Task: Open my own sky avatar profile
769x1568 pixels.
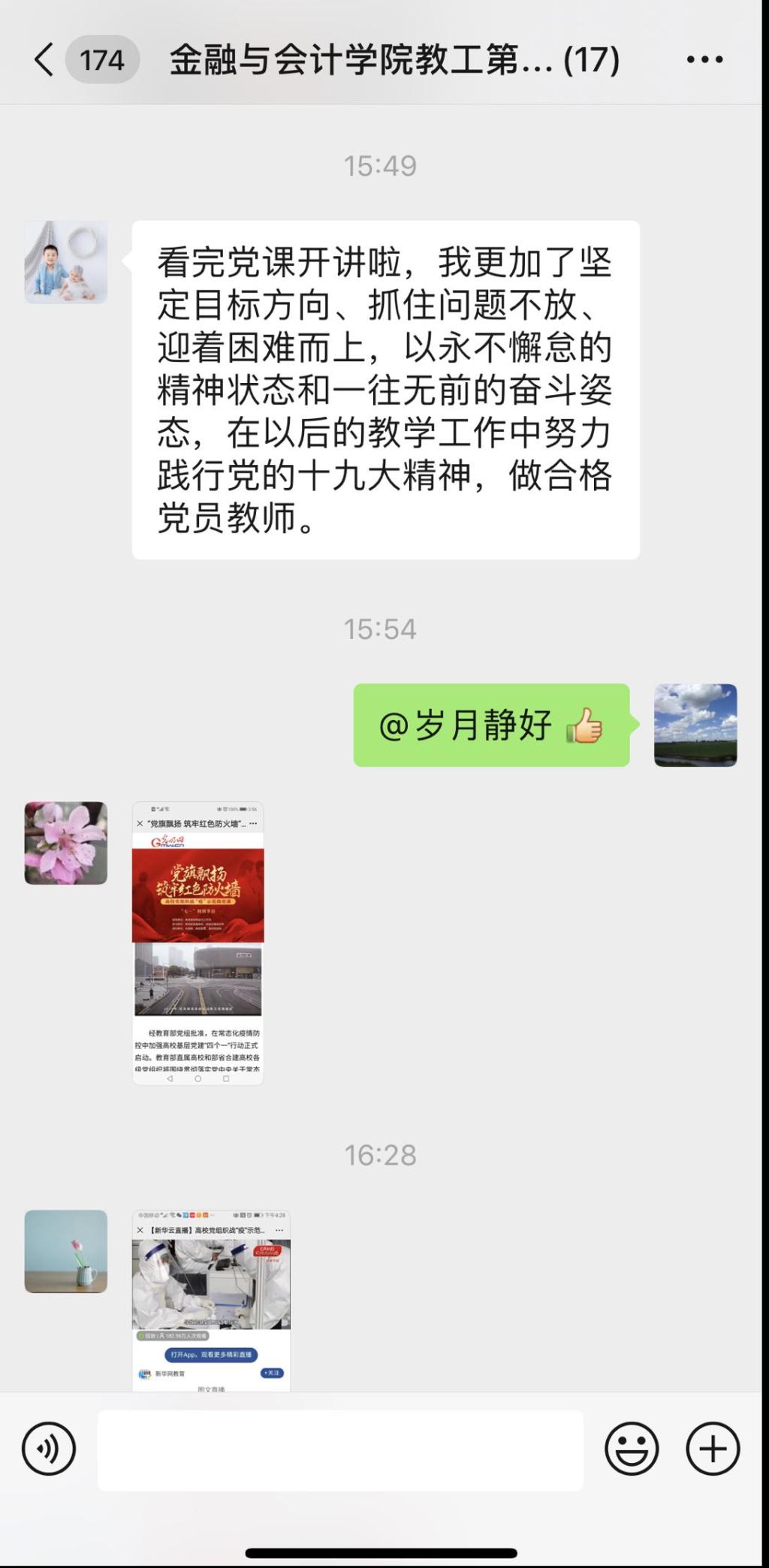Action: (x=695, y=725)
